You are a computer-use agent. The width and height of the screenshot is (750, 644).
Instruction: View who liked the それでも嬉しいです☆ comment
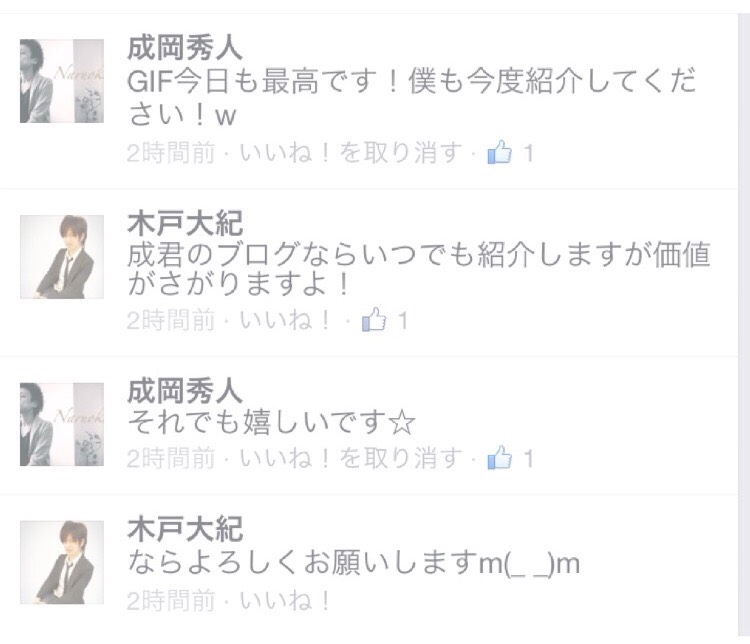point(510,459)
